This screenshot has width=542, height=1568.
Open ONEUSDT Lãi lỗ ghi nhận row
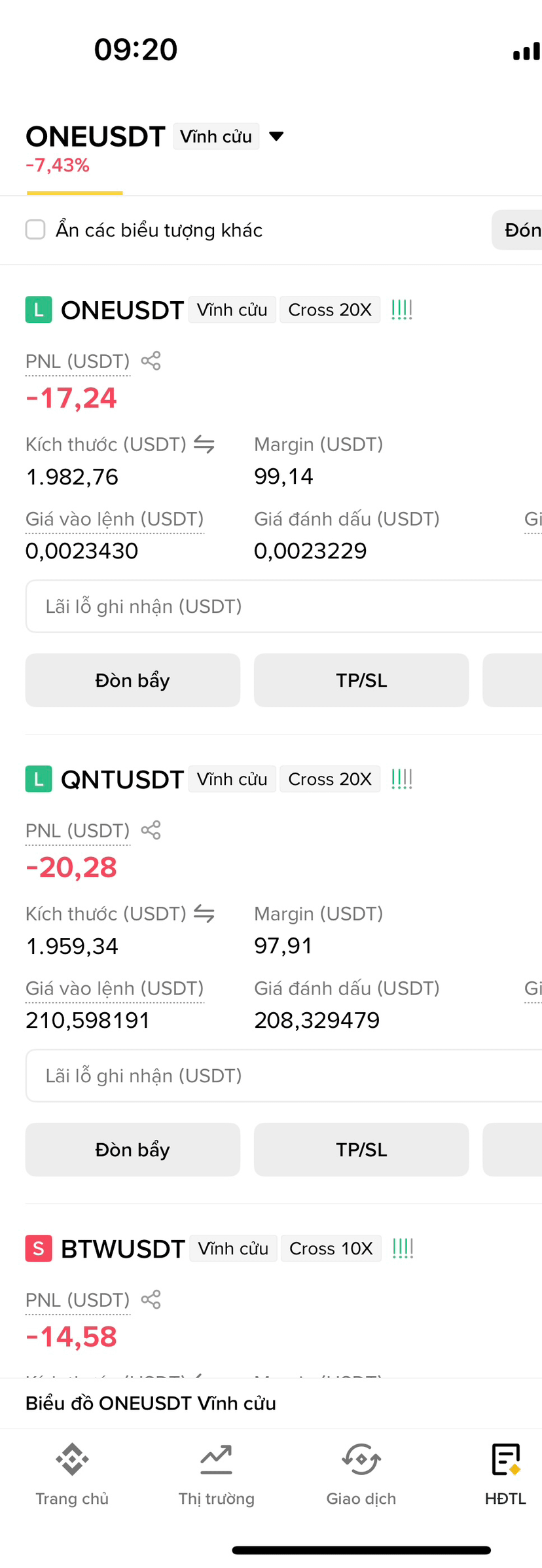283,606
